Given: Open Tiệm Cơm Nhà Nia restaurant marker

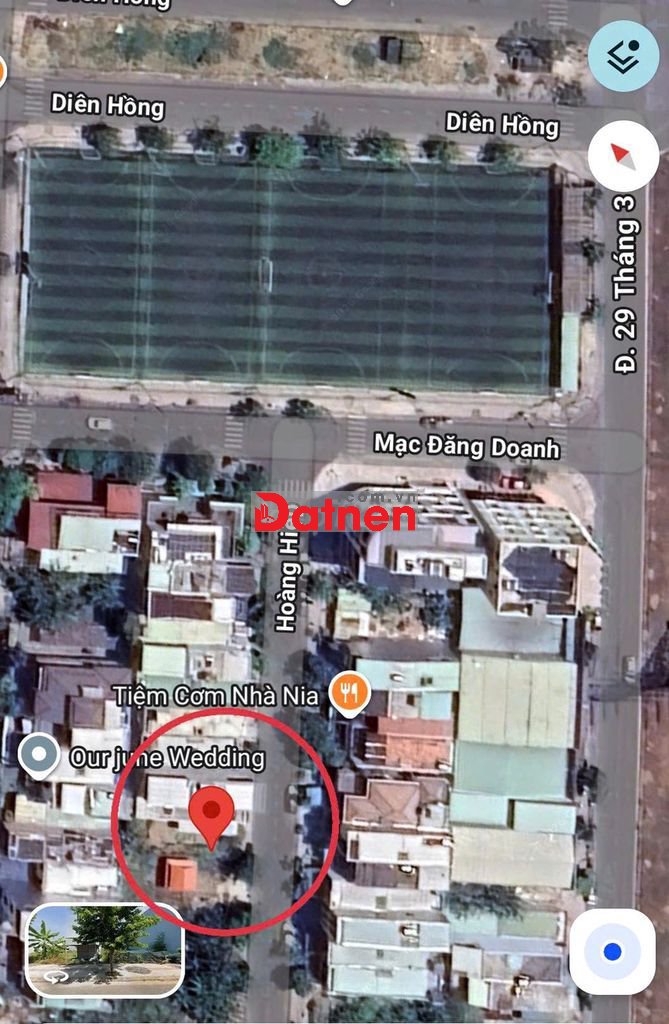Looking at the screenshot, I should (x=350, y=691).
